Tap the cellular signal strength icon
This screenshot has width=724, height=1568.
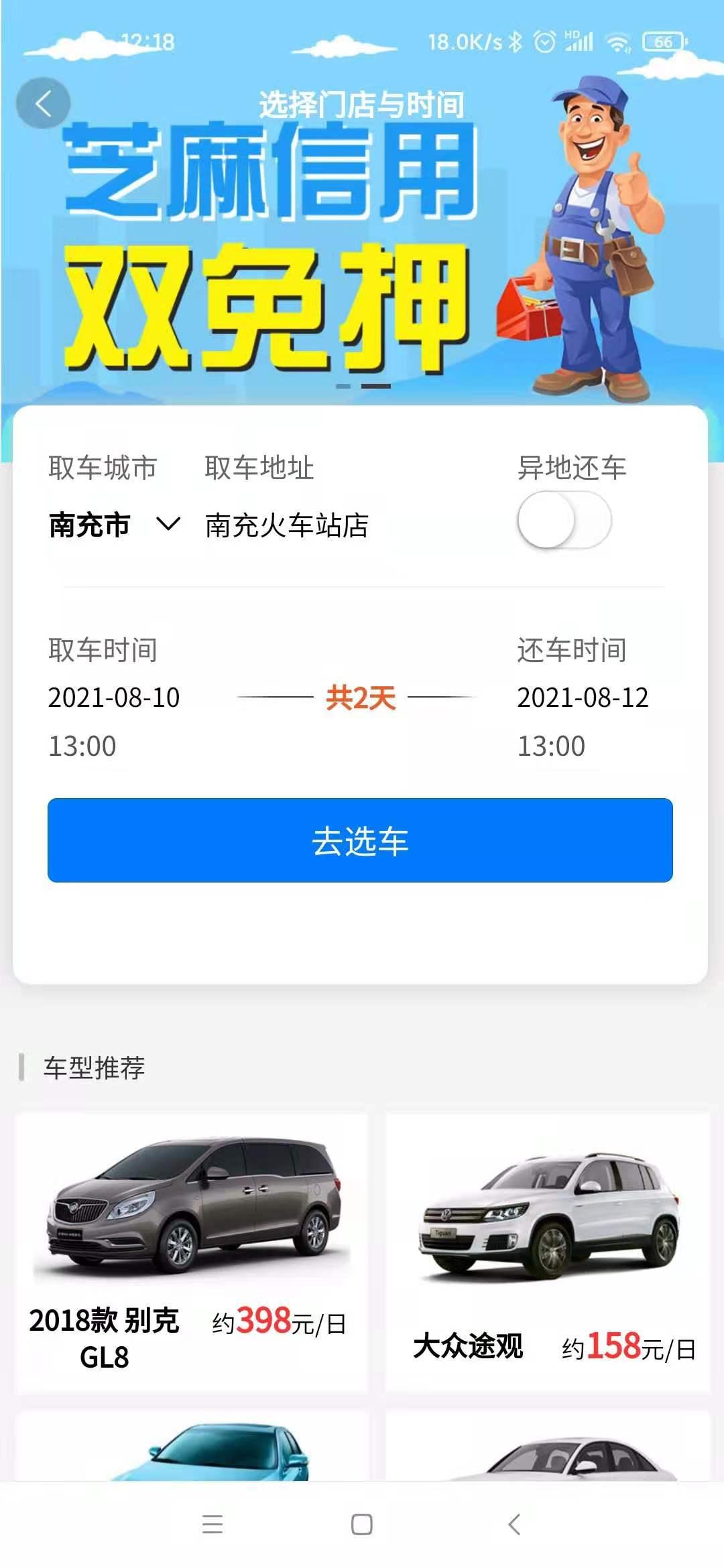[x=581, y=42]
